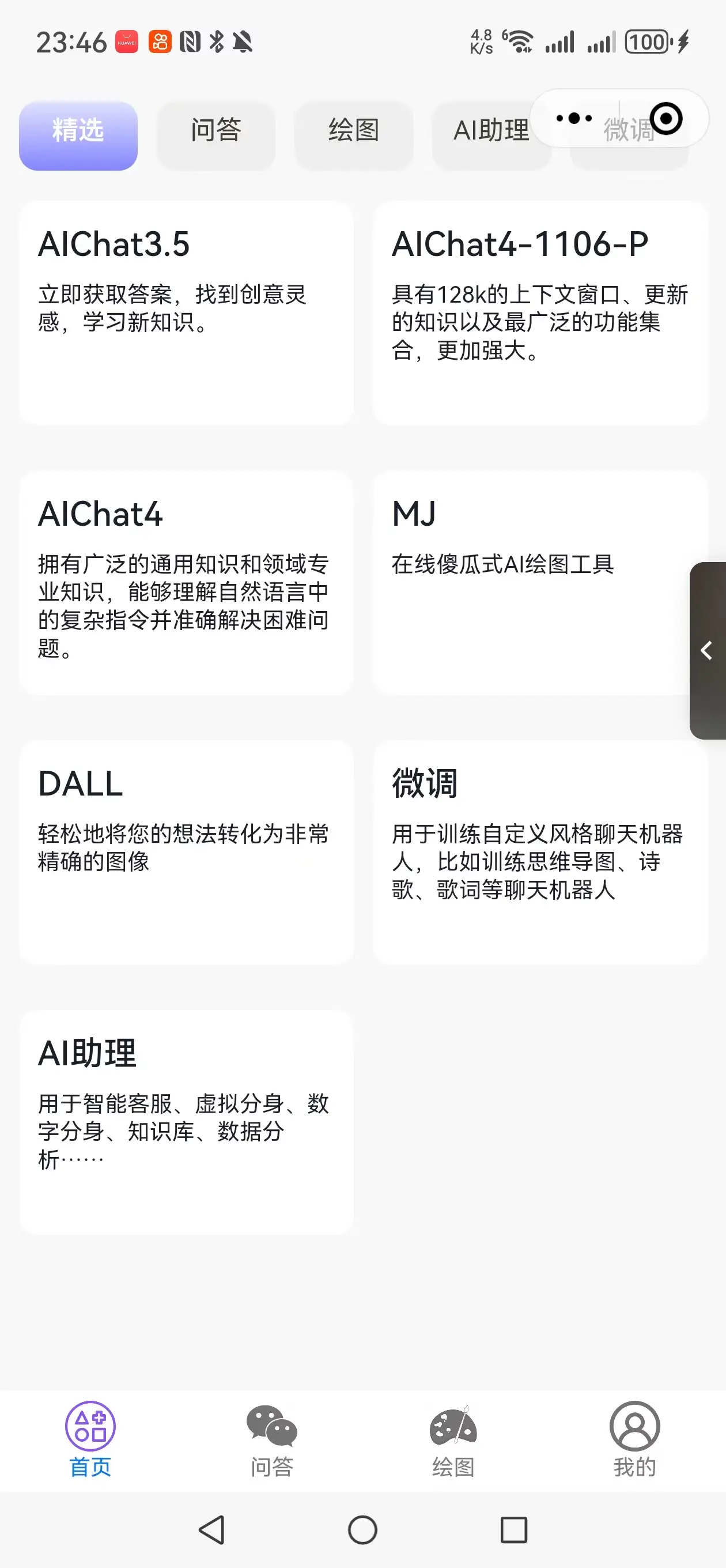Open the AIChat4-1106-P card
726x1568 pixels.
[540, 312]
